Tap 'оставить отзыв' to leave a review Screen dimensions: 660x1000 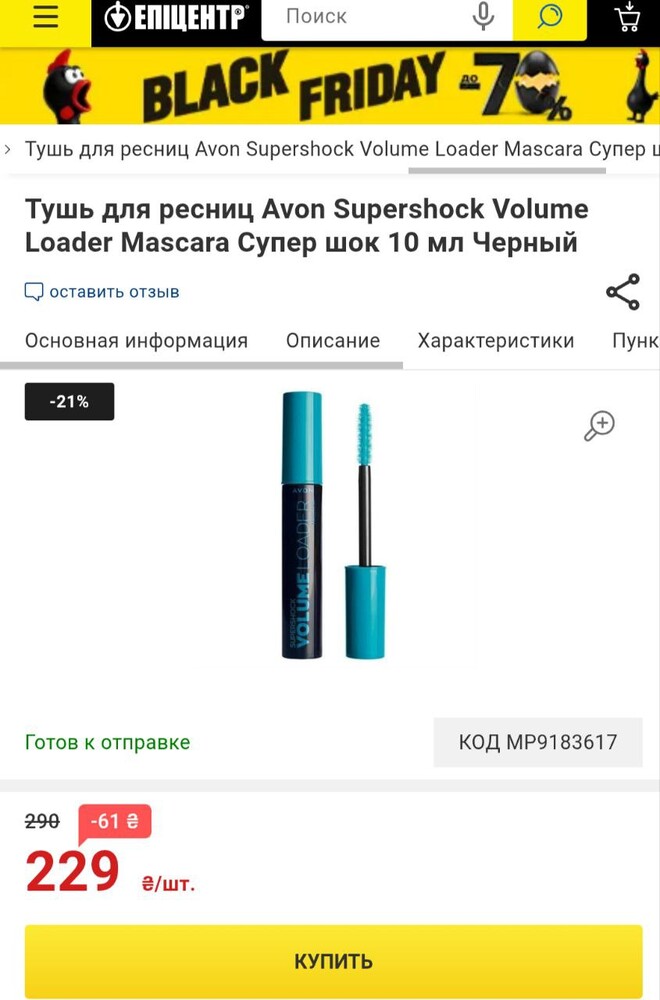[102, 292]
